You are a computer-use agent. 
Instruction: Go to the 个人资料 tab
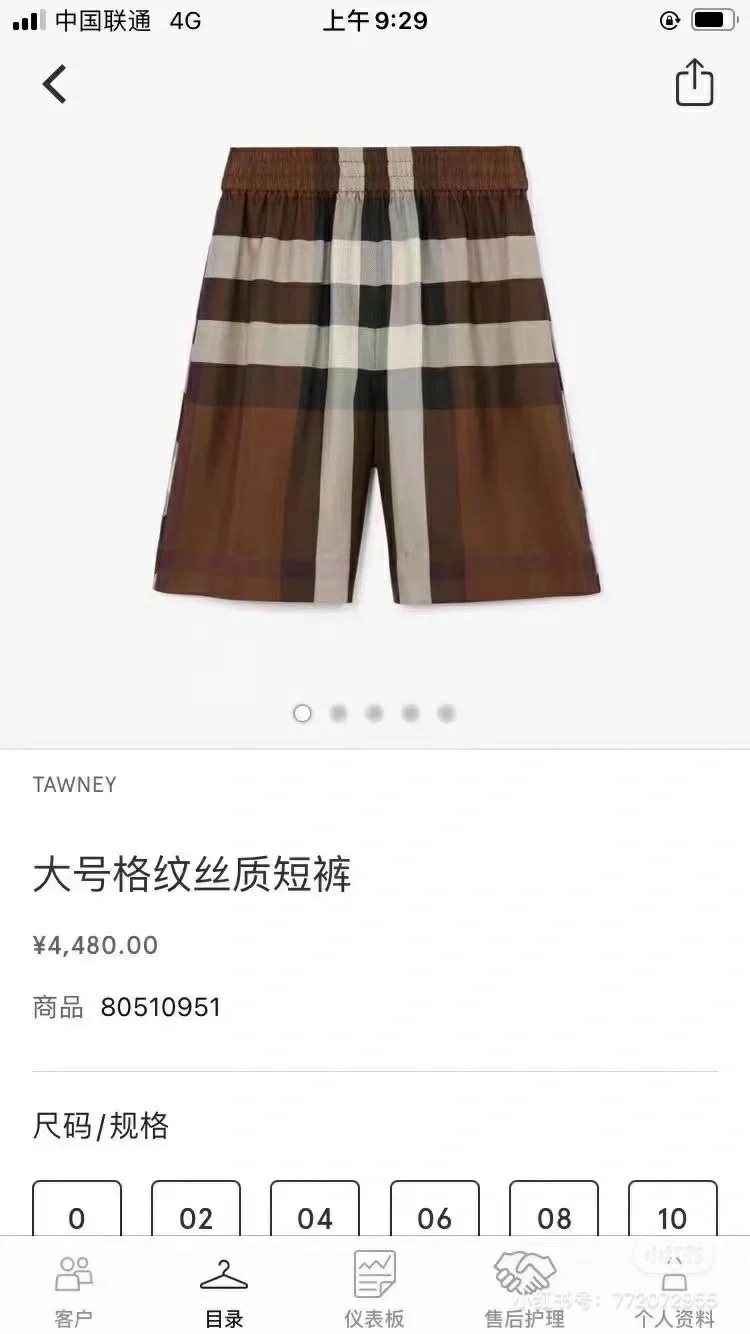click(x=675, y=1290)
